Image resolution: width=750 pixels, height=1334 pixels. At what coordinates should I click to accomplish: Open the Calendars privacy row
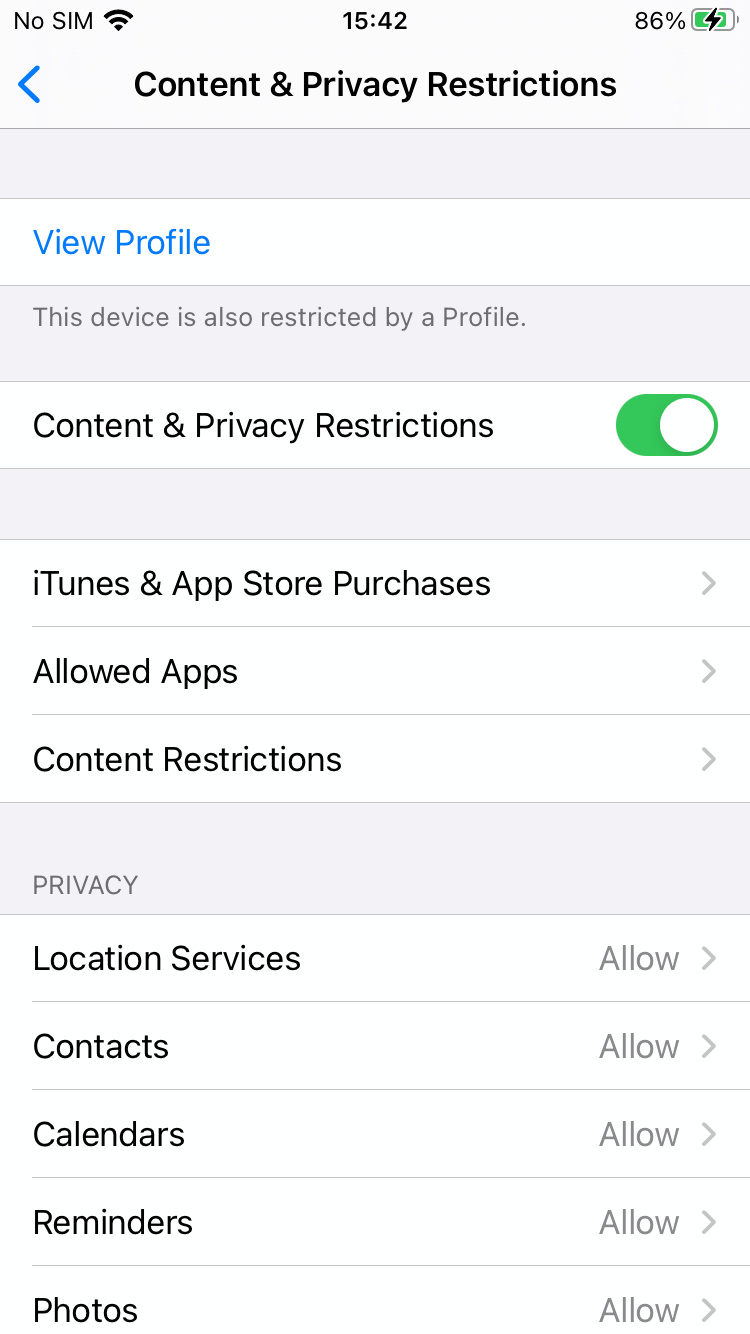coord(375,1134)
